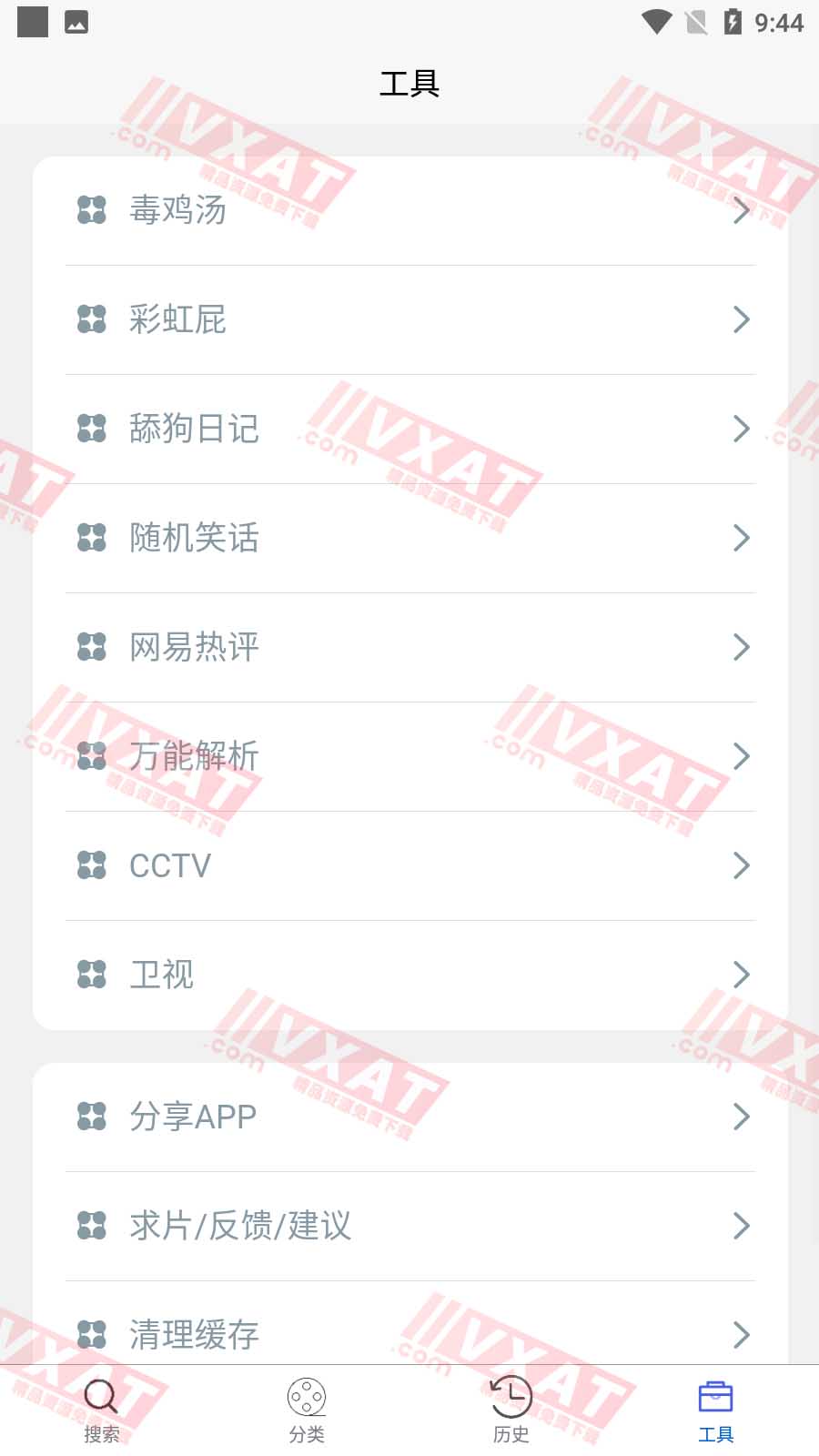This screenshot has width=819, height=1456.
Task: Switch to the 搜索 tab
Action: 101,1410
